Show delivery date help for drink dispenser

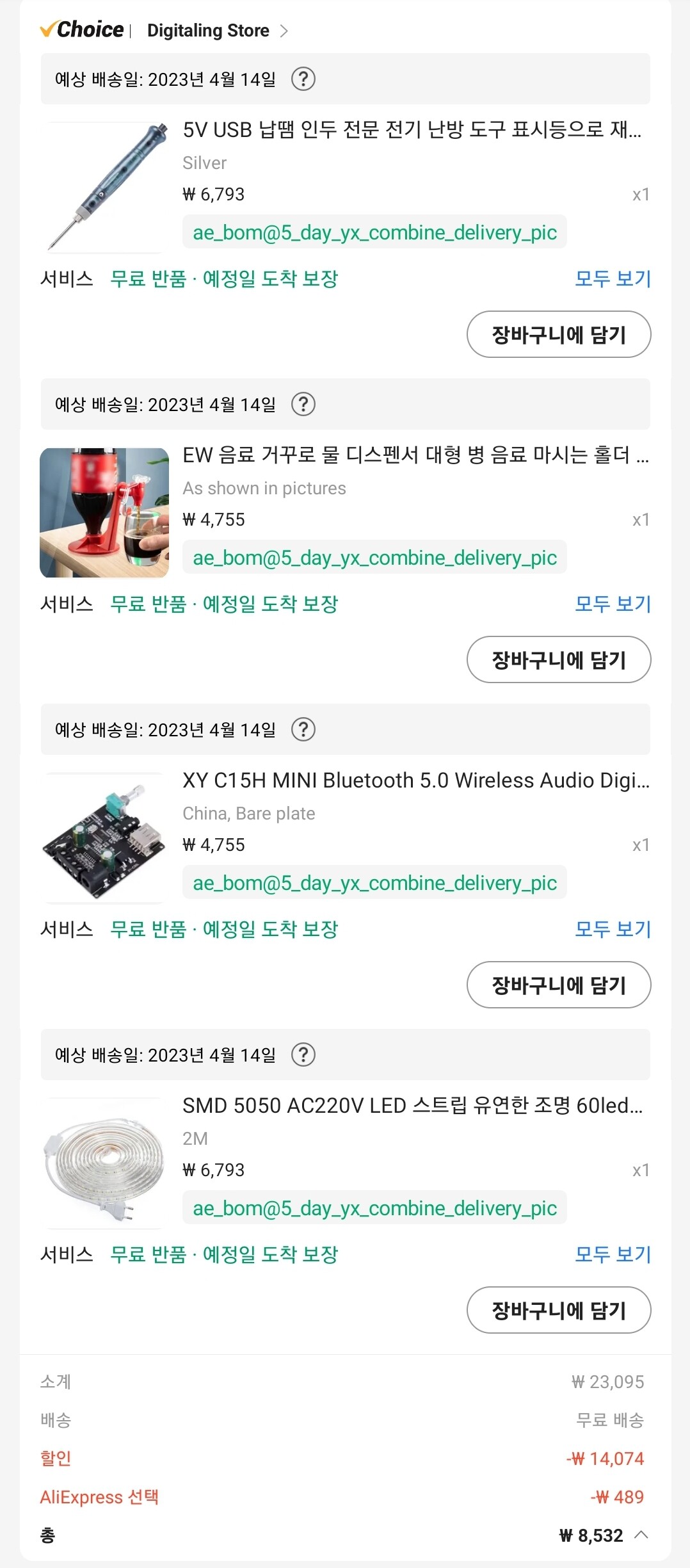tap(303, 405)
